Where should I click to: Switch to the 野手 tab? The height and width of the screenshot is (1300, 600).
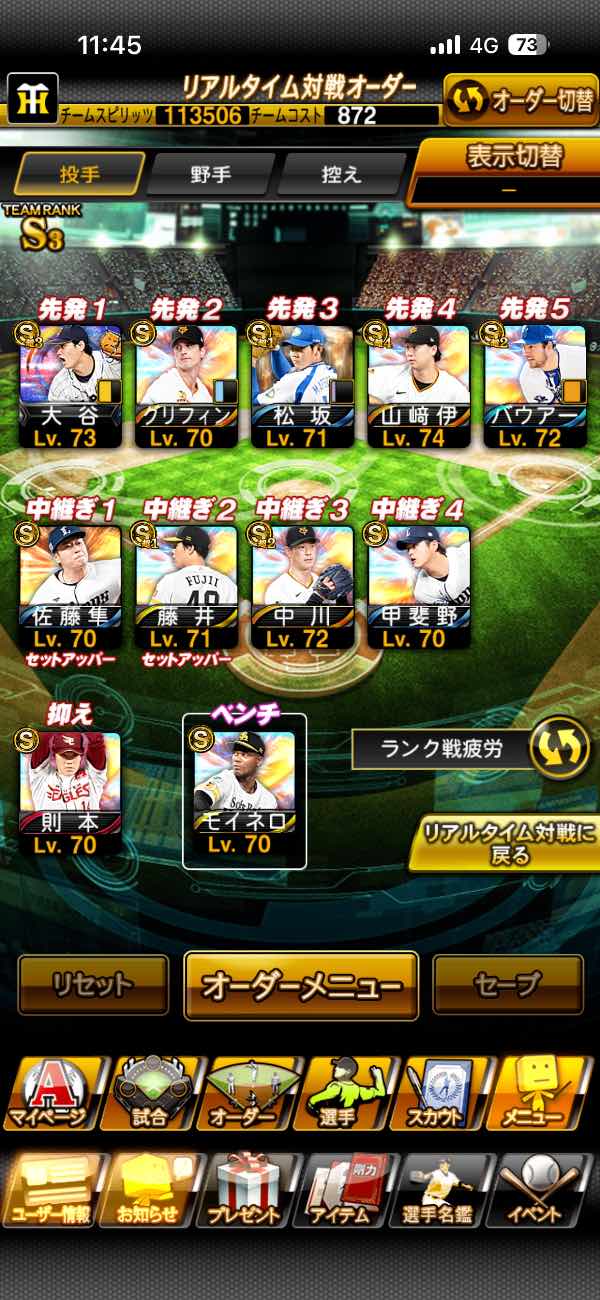210,174
